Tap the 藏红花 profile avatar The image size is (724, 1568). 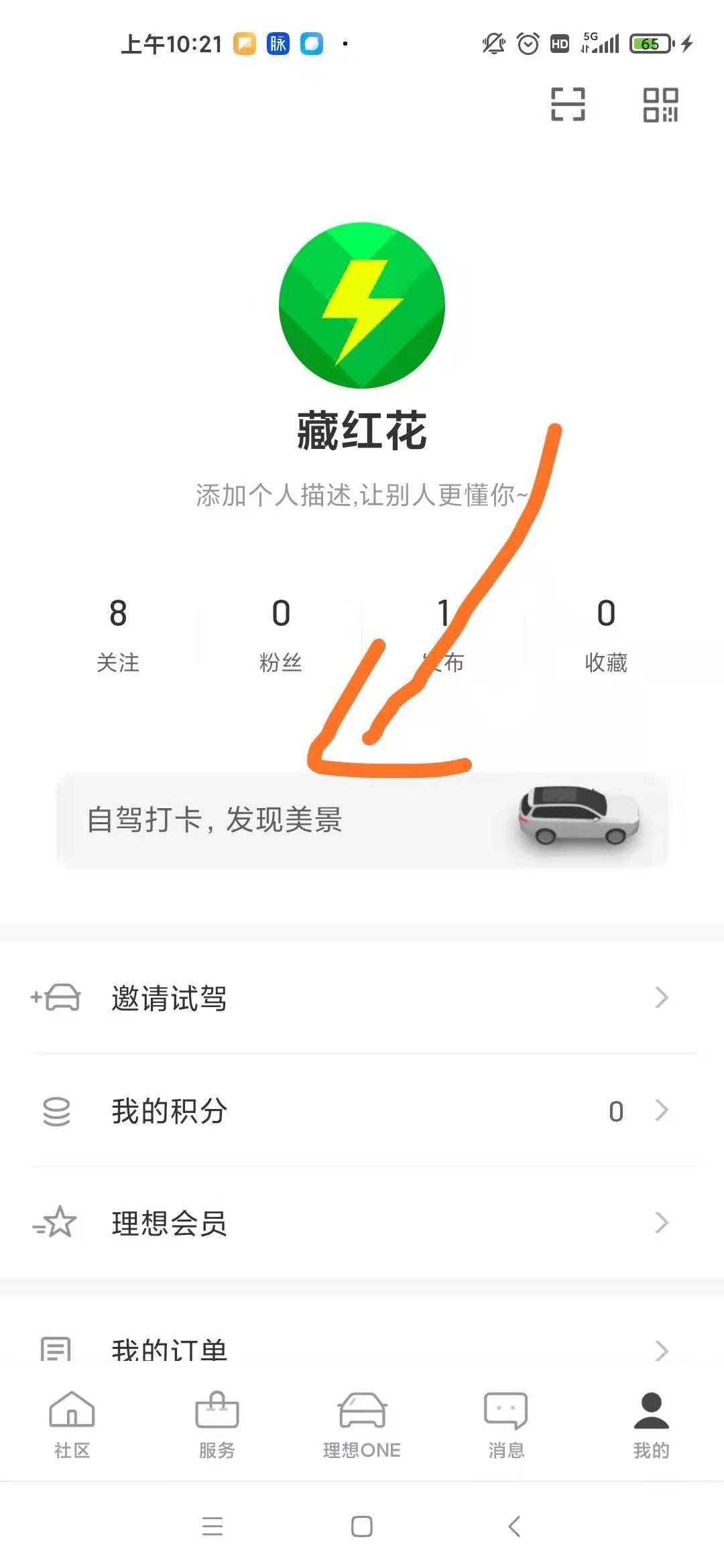[x=362, y=306]
